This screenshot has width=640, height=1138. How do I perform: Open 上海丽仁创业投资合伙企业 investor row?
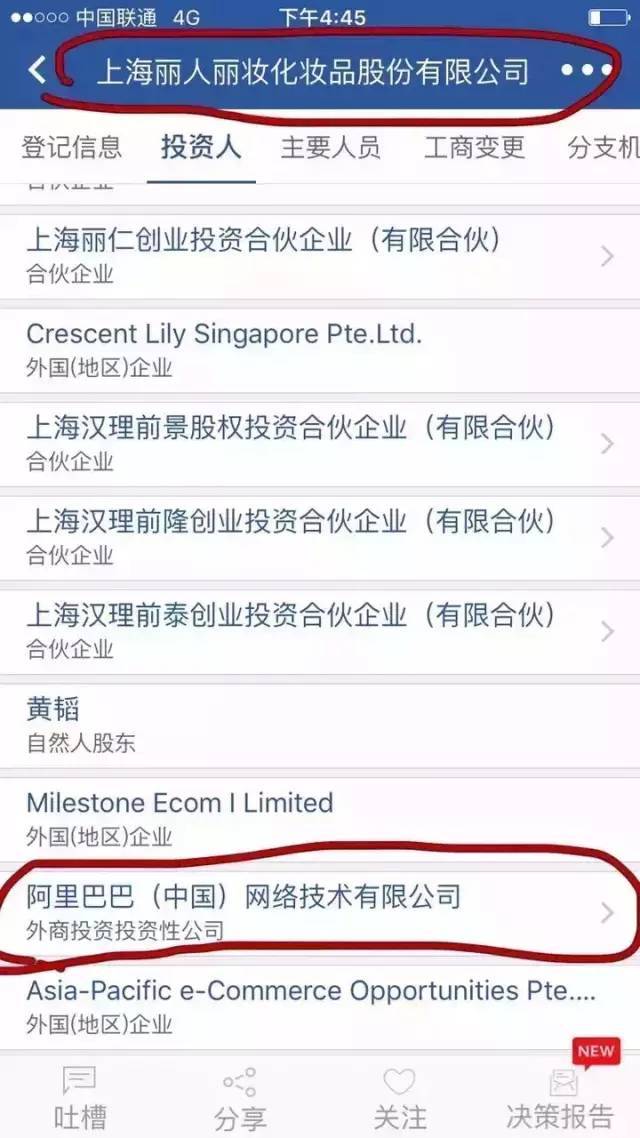coord(320,254)
